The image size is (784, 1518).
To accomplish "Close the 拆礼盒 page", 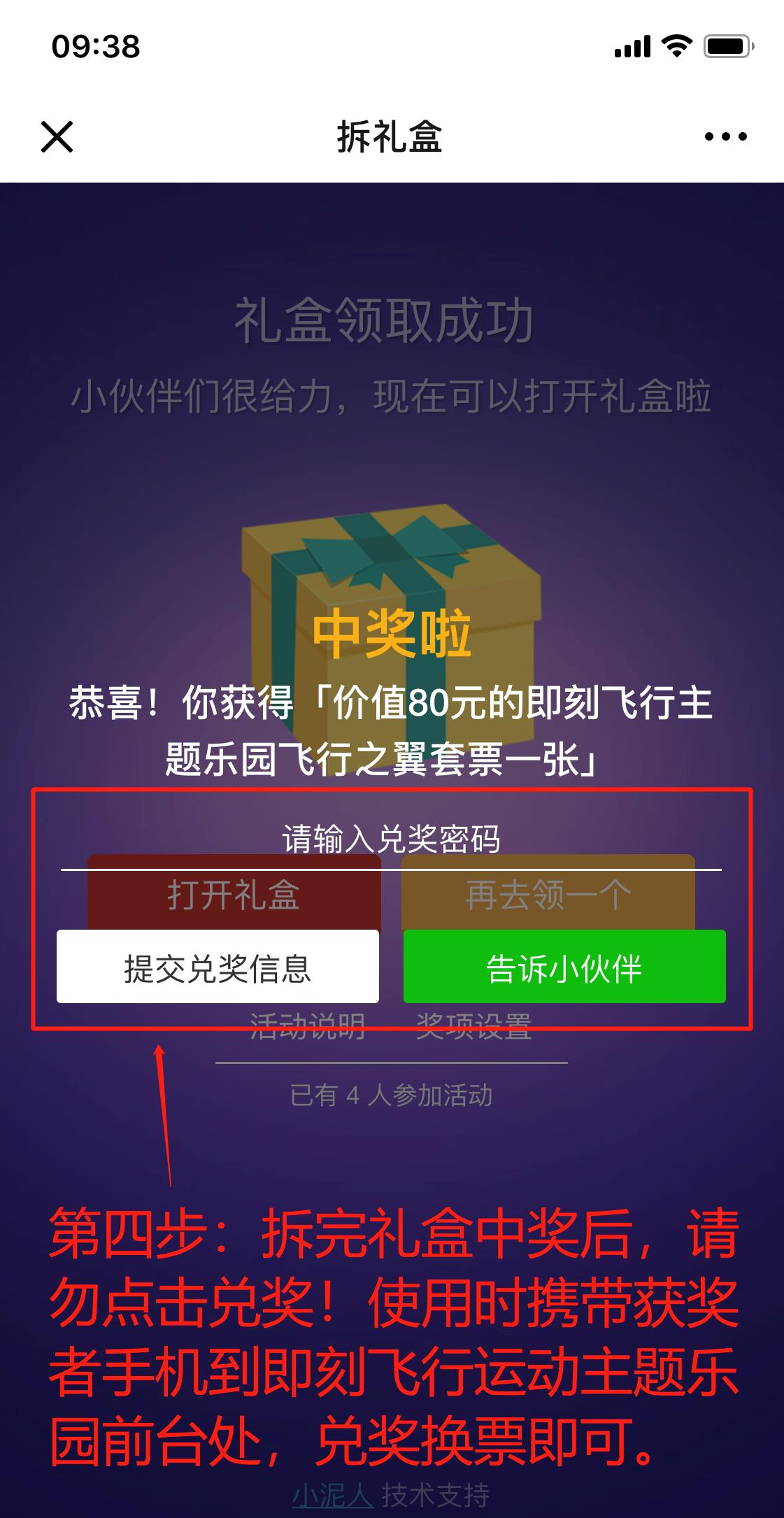I will (57, 136).
